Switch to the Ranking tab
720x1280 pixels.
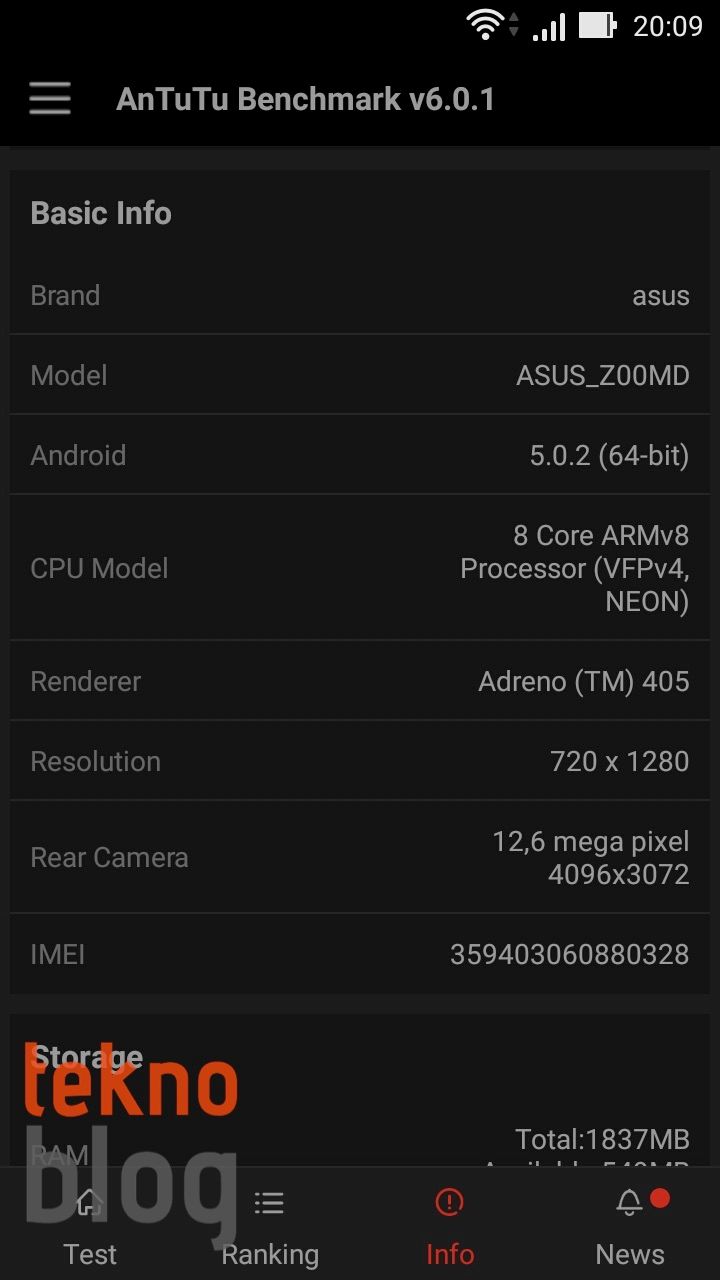click(x=269, y=1254)
